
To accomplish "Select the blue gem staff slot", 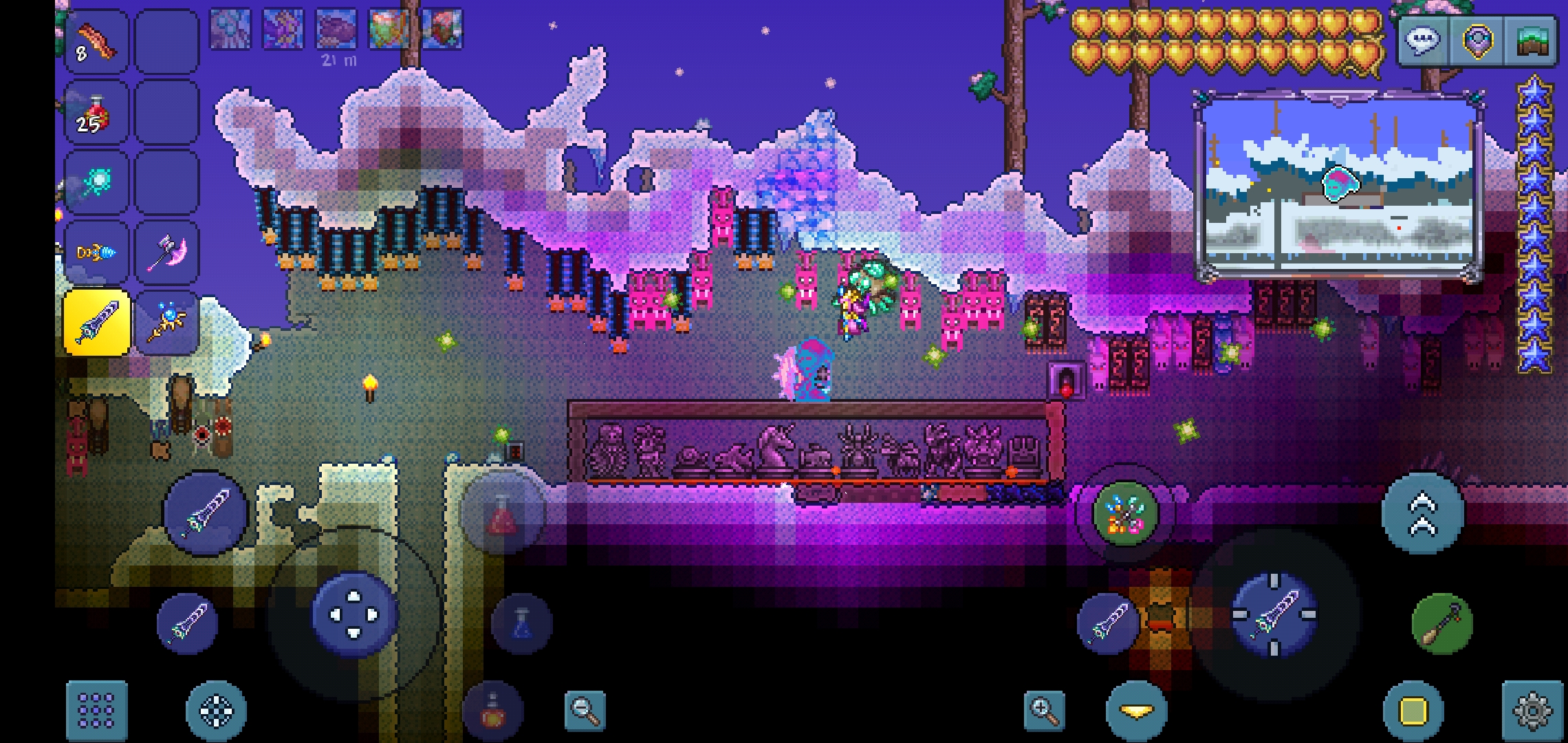I will pyautogui.click(x=166, y=323).
